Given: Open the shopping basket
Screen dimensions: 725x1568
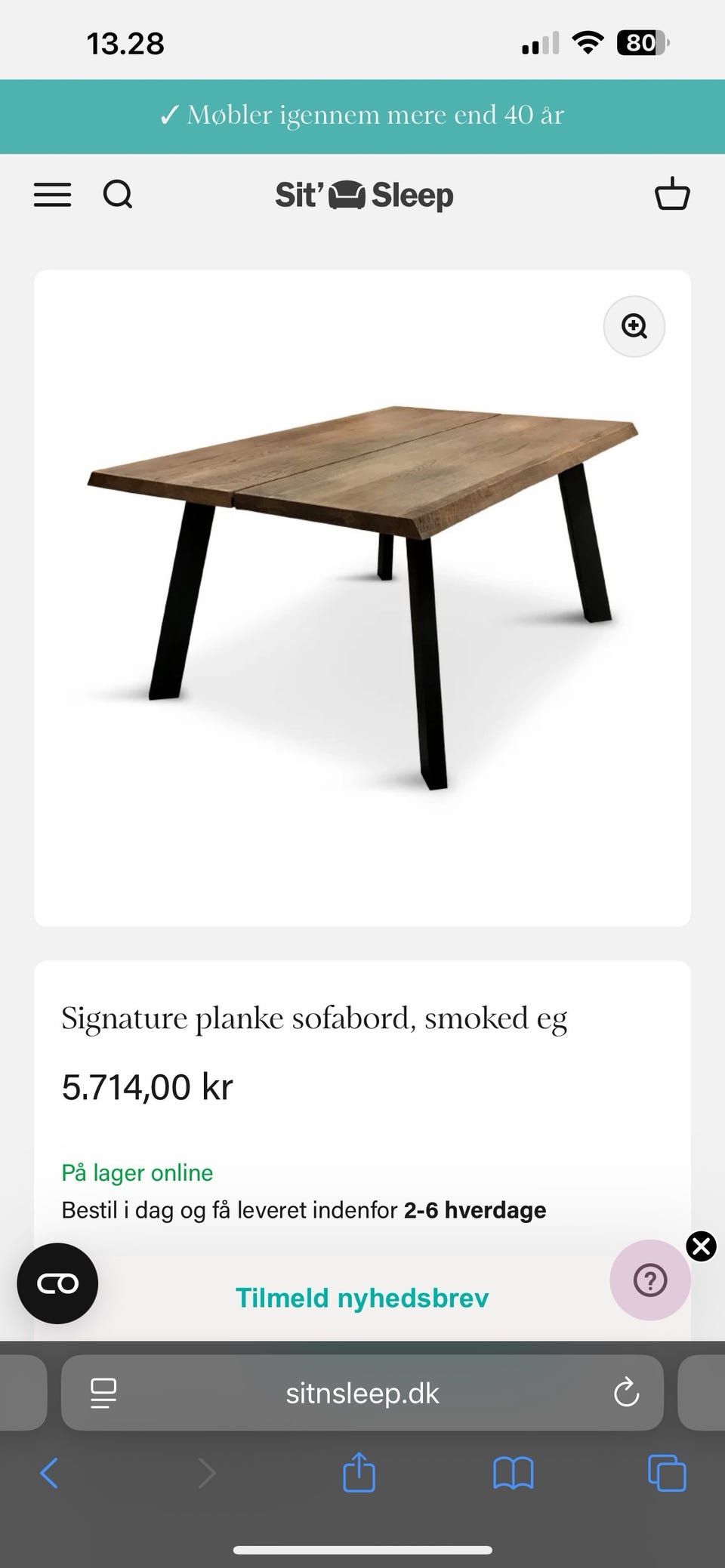Looking at the screenshot, I should tap(671, 195).
